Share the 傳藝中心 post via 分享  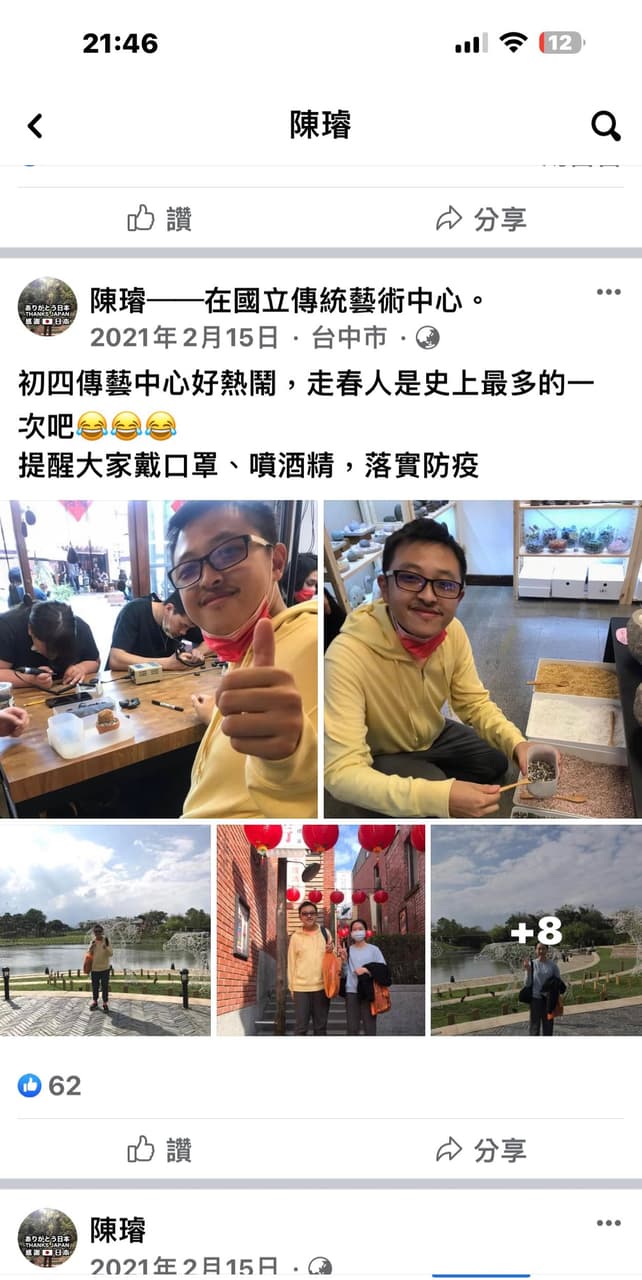(481, 1150)
